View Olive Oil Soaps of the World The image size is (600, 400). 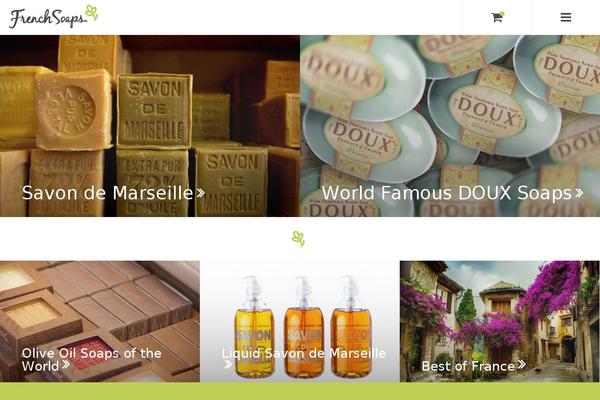92,359
